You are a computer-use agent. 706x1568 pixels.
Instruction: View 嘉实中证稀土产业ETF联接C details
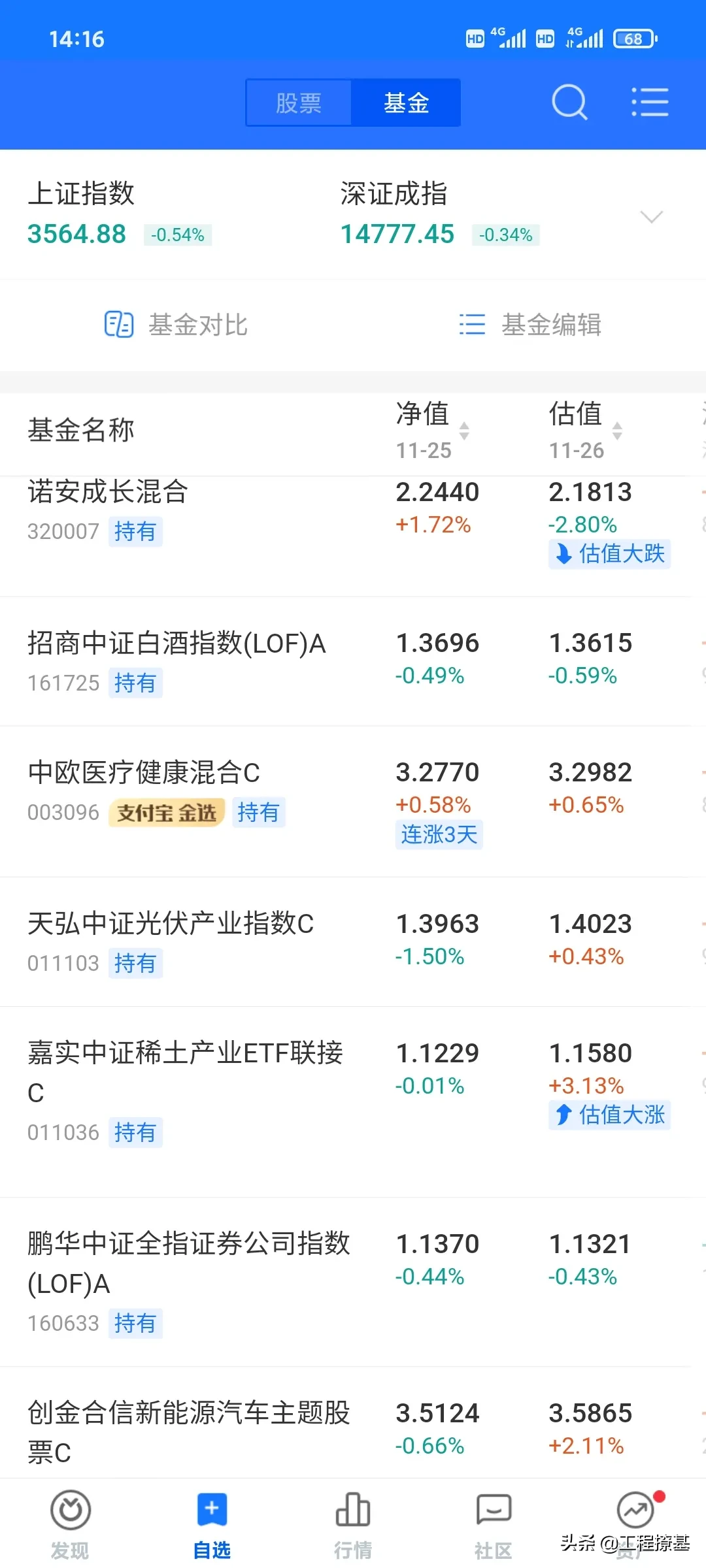coord(185,1053)
